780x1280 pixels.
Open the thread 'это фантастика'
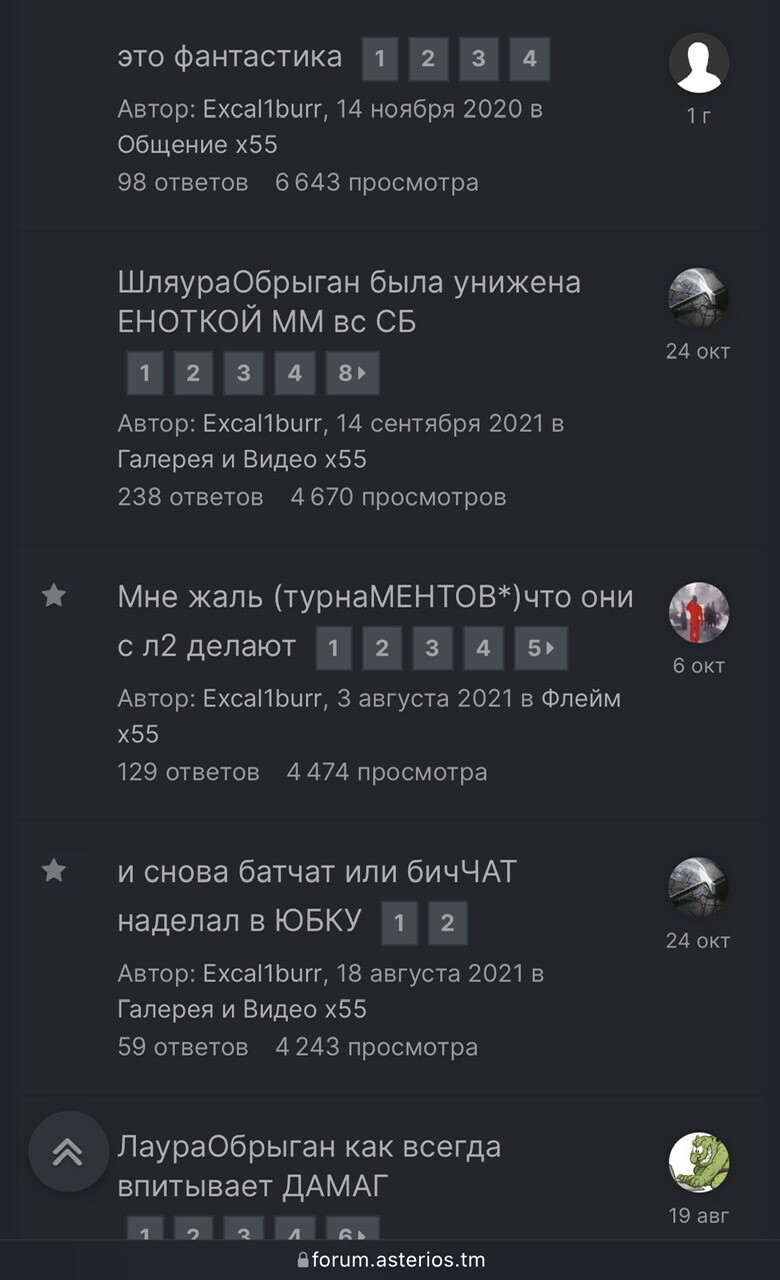point(229,57)
